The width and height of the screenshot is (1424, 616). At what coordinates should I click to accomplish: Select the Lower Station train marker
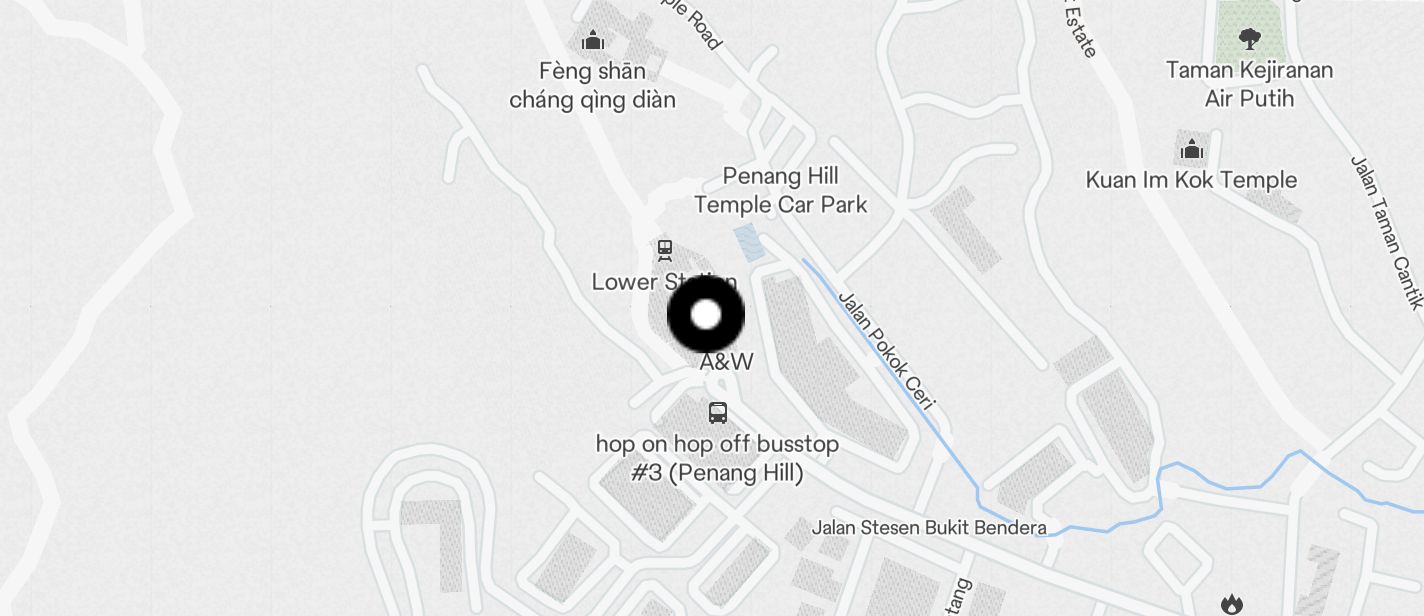pos(664,250)
